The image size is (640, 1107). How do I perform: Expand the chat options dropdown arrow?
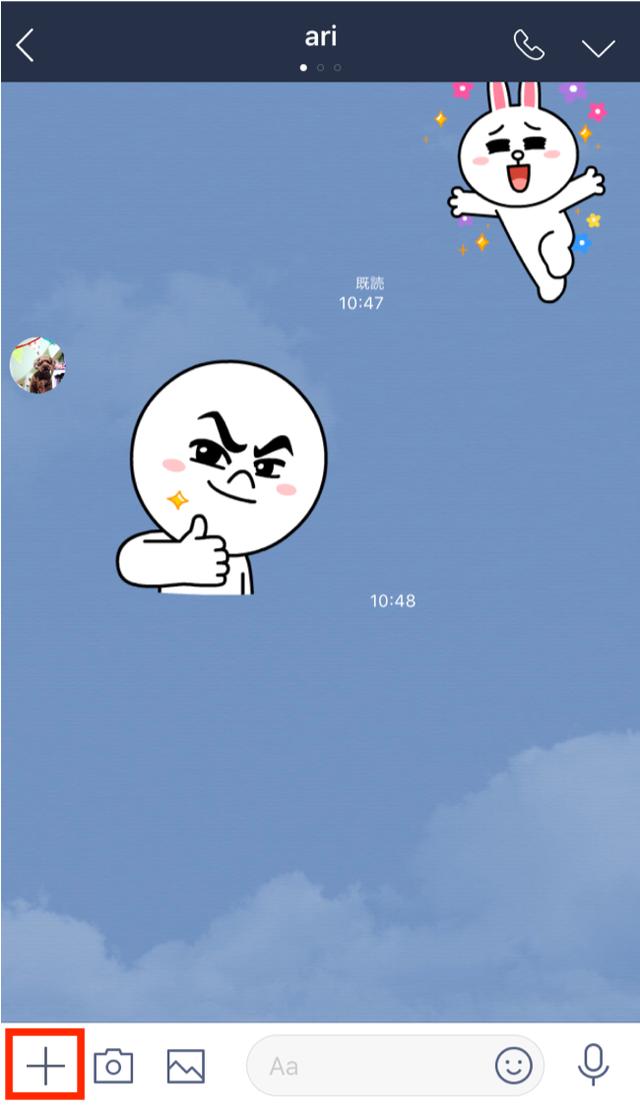point(598,47)
